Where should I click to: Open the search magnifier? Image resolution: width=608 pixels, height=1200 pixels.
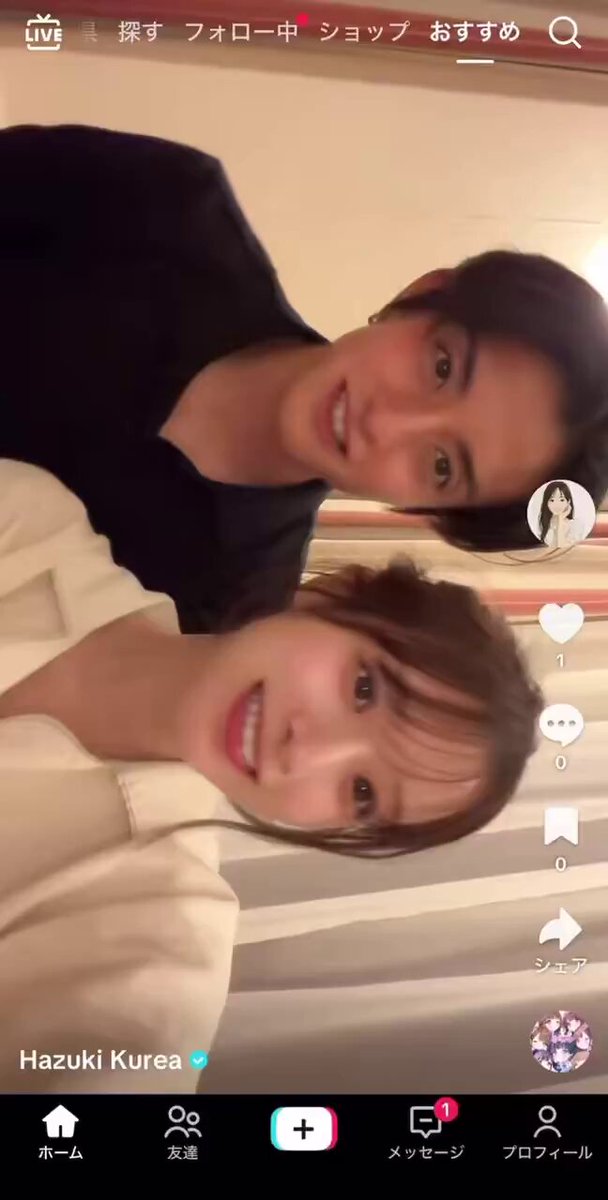pyautogui.click(x=565, y=33)
